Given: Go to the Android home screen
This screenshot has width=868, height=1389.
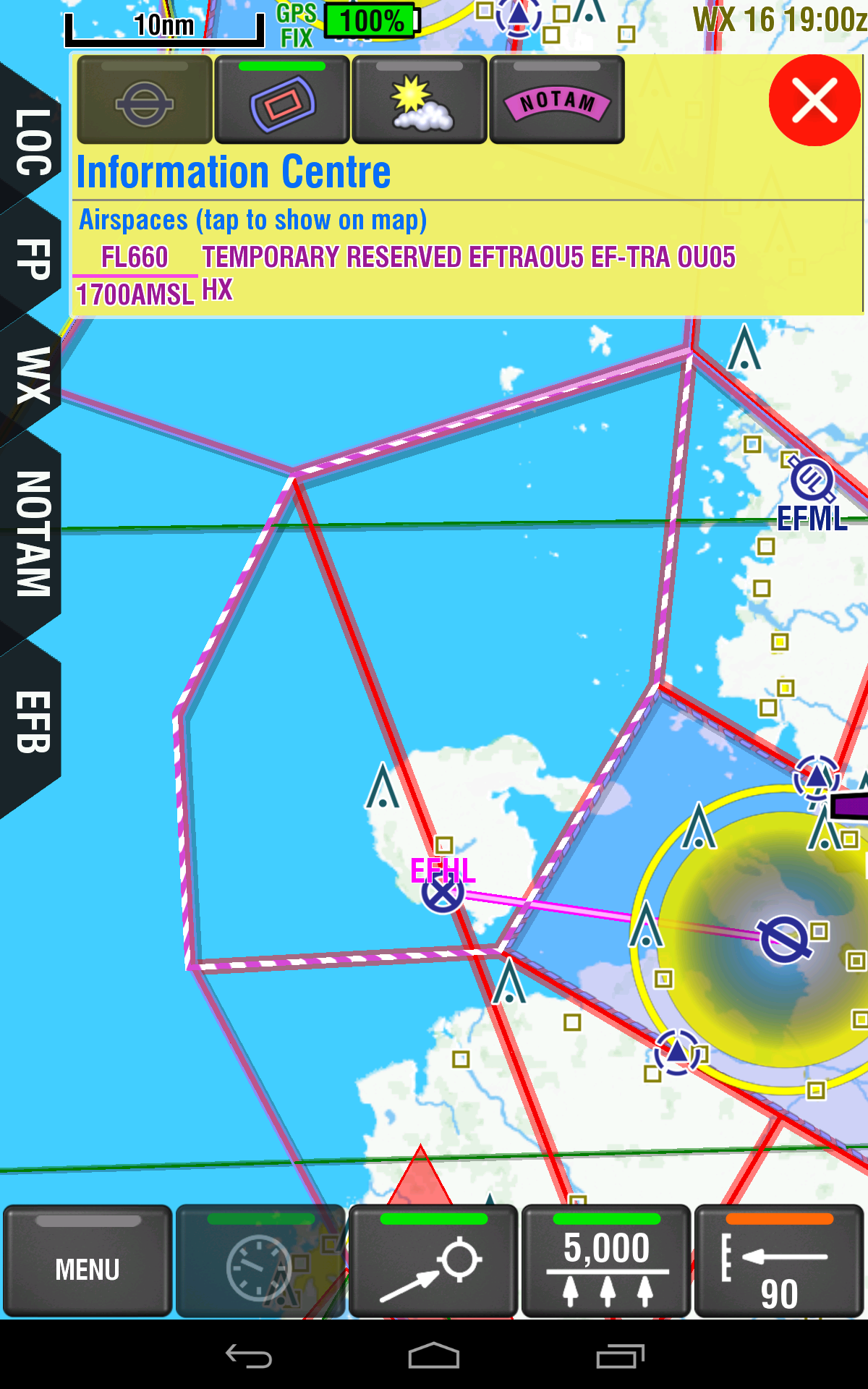Looking at the screenshot, I should click(434, 1356).
